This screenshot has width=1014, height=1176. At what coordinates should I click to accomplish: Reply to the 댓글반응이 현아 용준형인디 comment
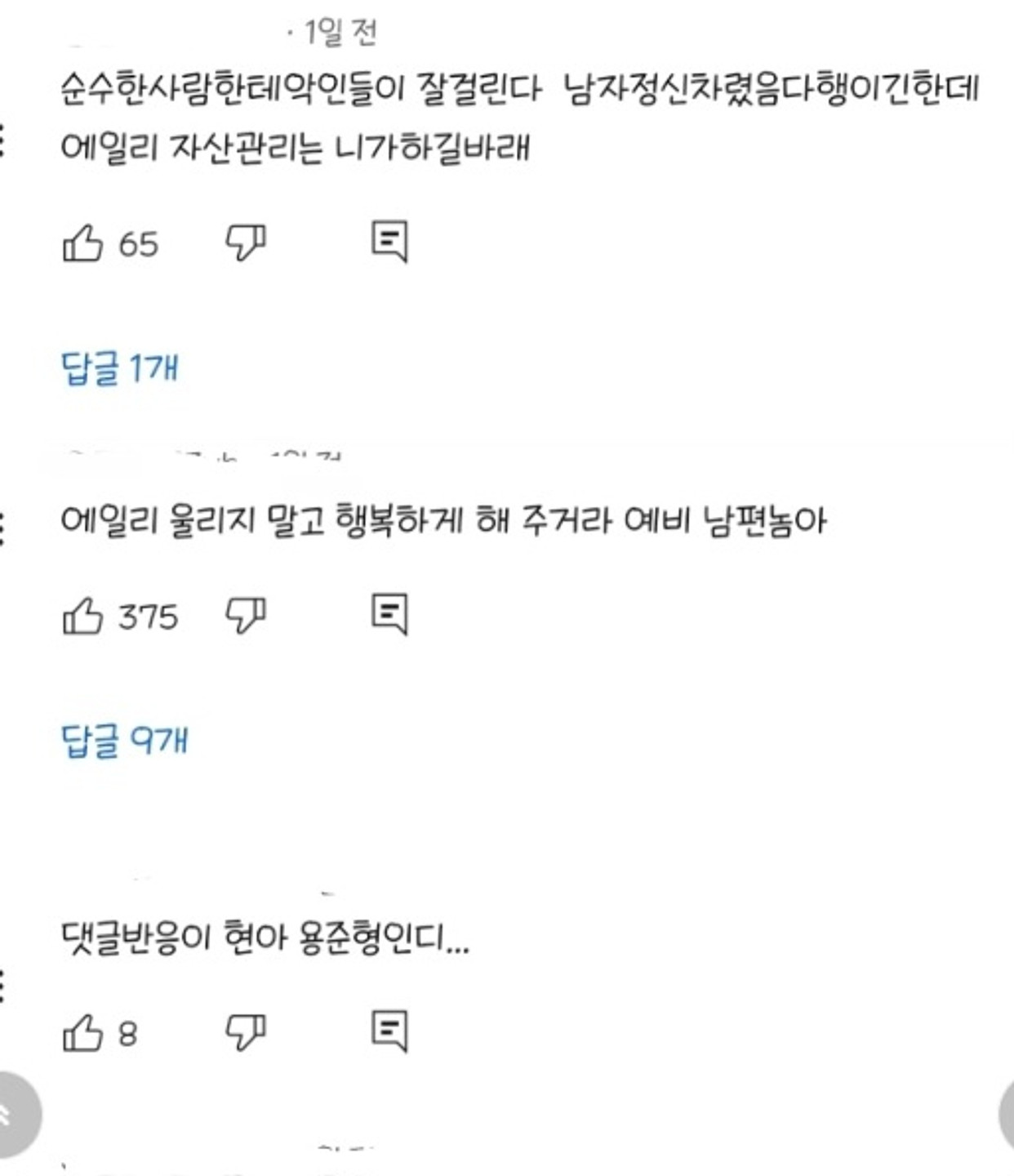389,1031
